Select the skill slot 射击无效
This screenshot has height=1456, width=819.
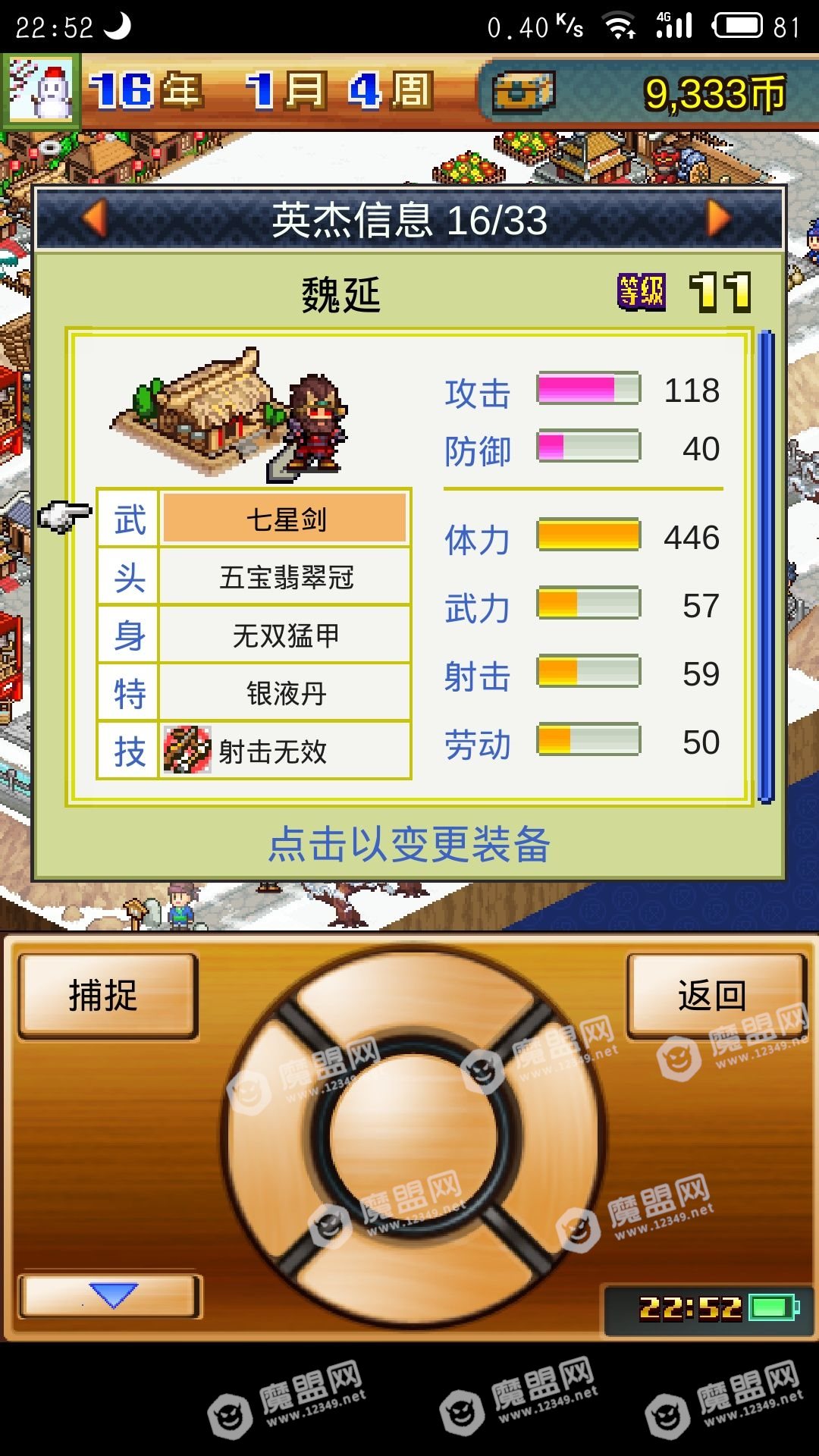click(285, 752)
